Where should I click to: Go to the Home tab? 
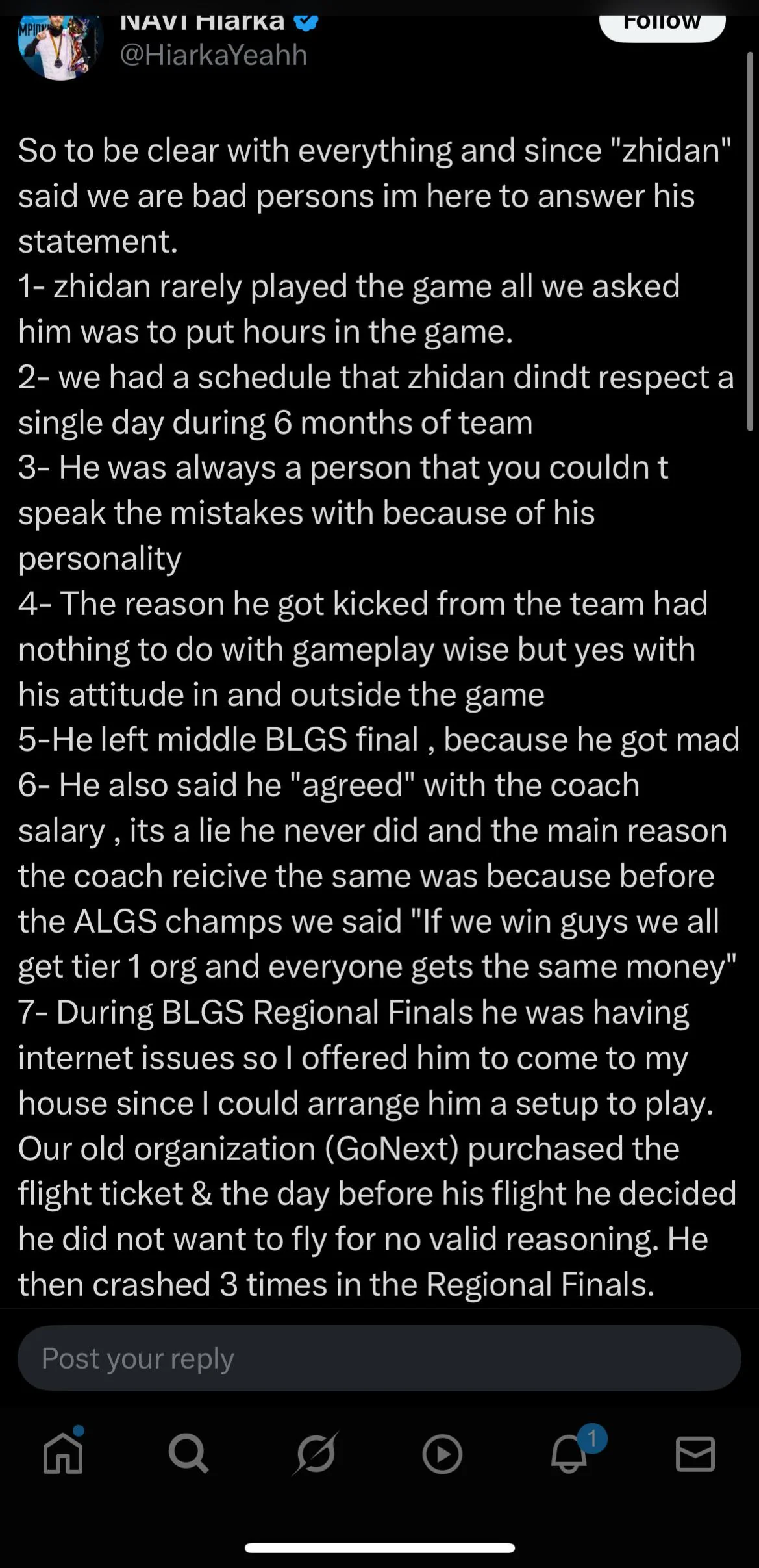63,1453
